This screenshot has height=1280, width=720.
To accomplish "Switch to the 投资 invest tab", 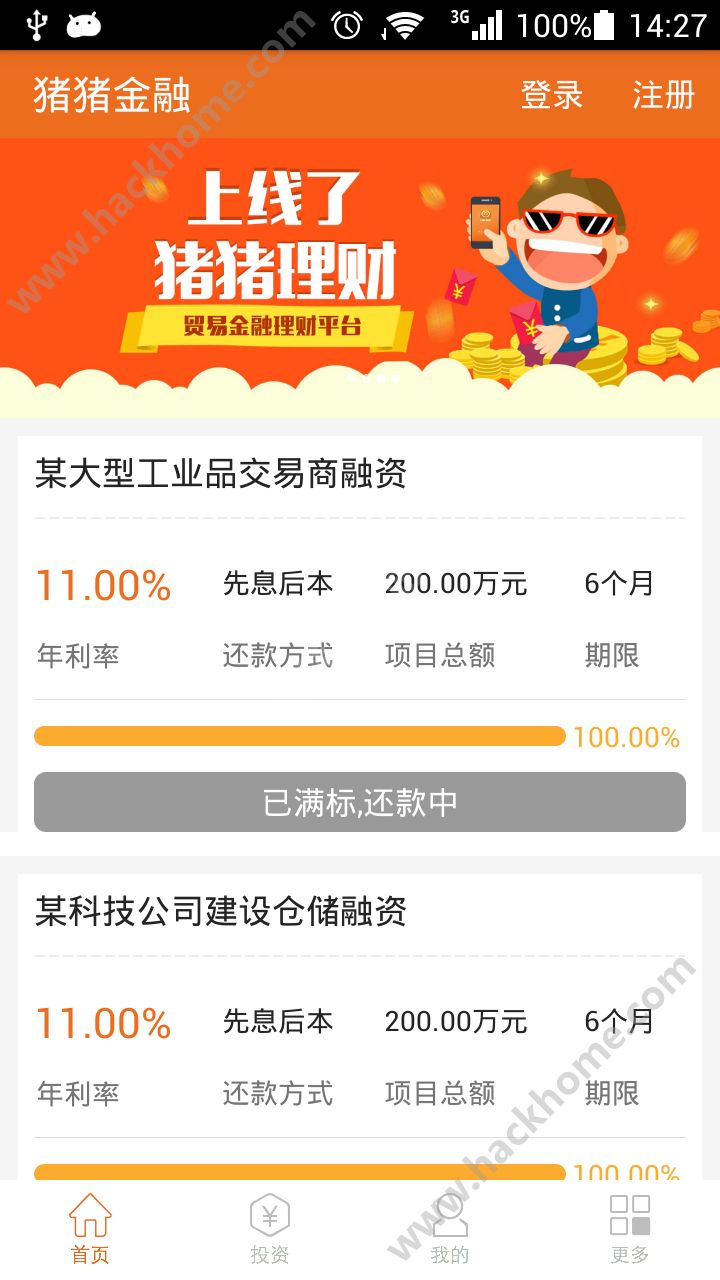I will click(270, 1229).
